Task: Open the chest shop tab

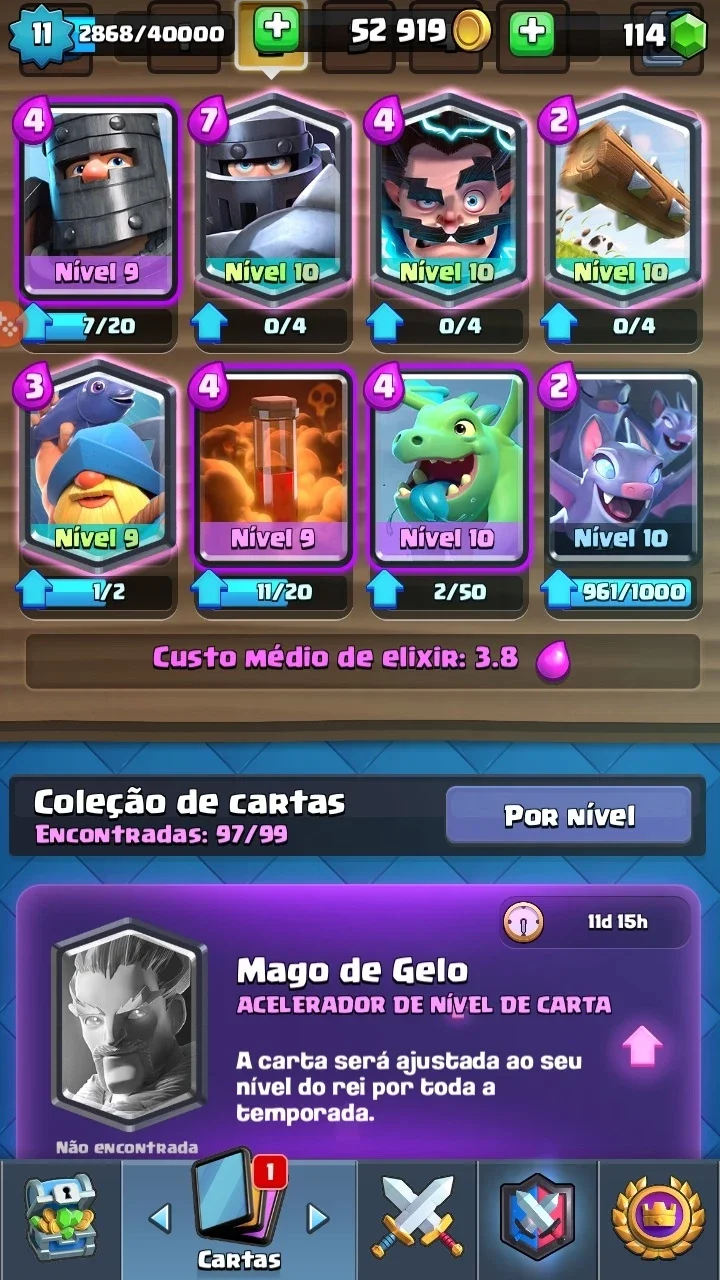Action: pos(60,1218)
